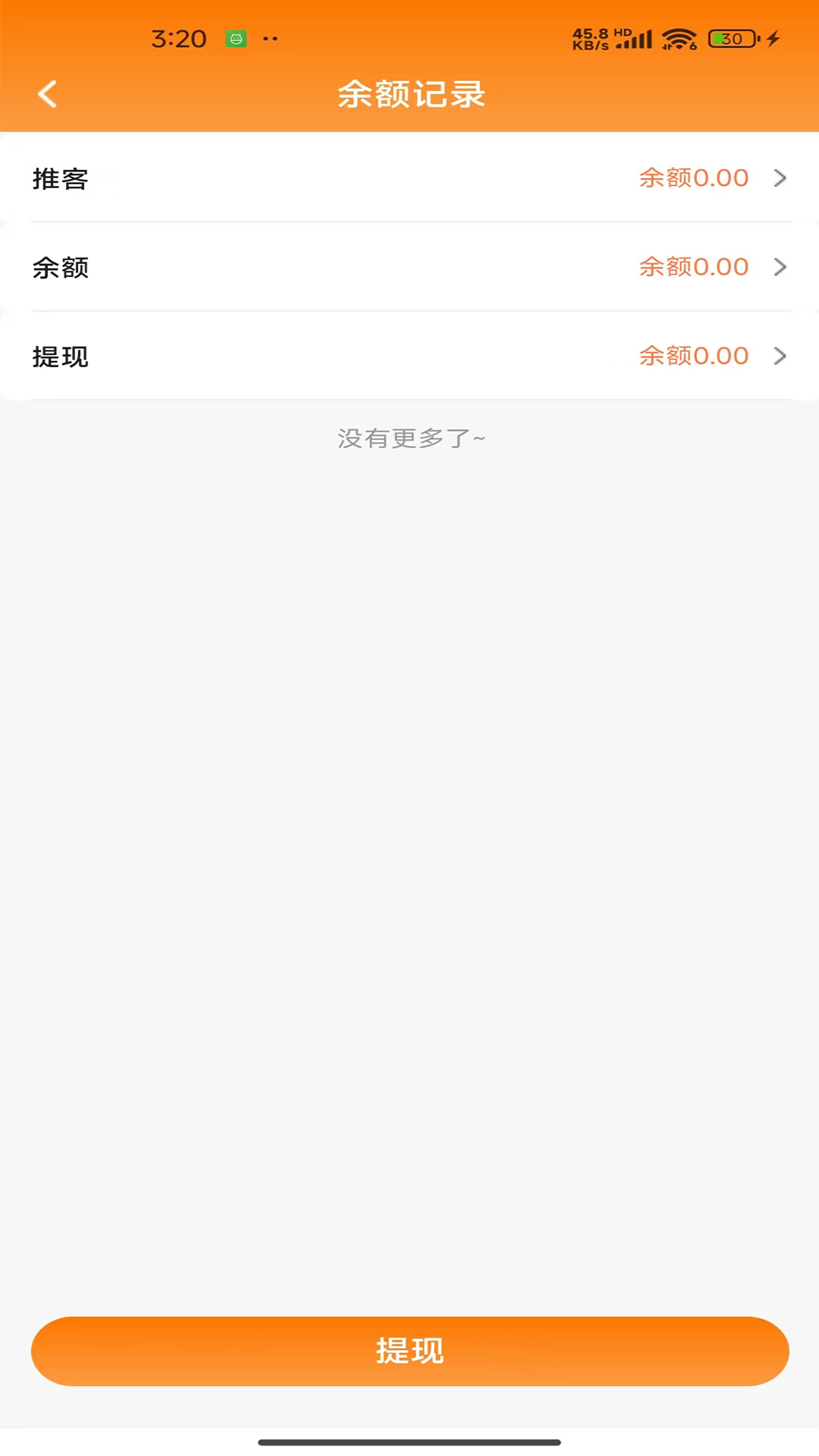819x1456 pixels.
Task: Open the 推客 balance details
Action: pyautogui.click(x=780, y=178)
